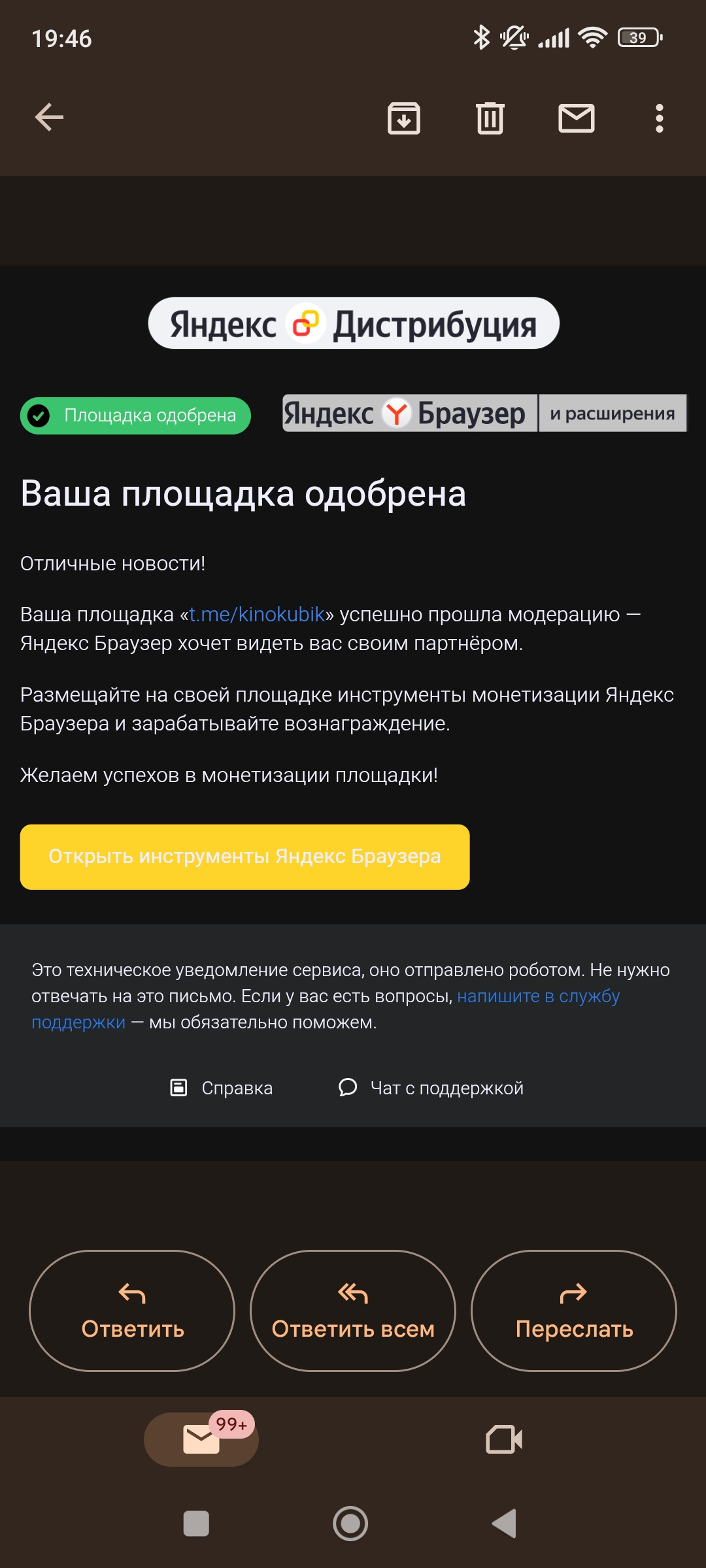Image resolution: width=706 pixels, height=1568 pixels.
Task: Tap the system home button
Action: pyautogui.click(x=350, y=1524)
